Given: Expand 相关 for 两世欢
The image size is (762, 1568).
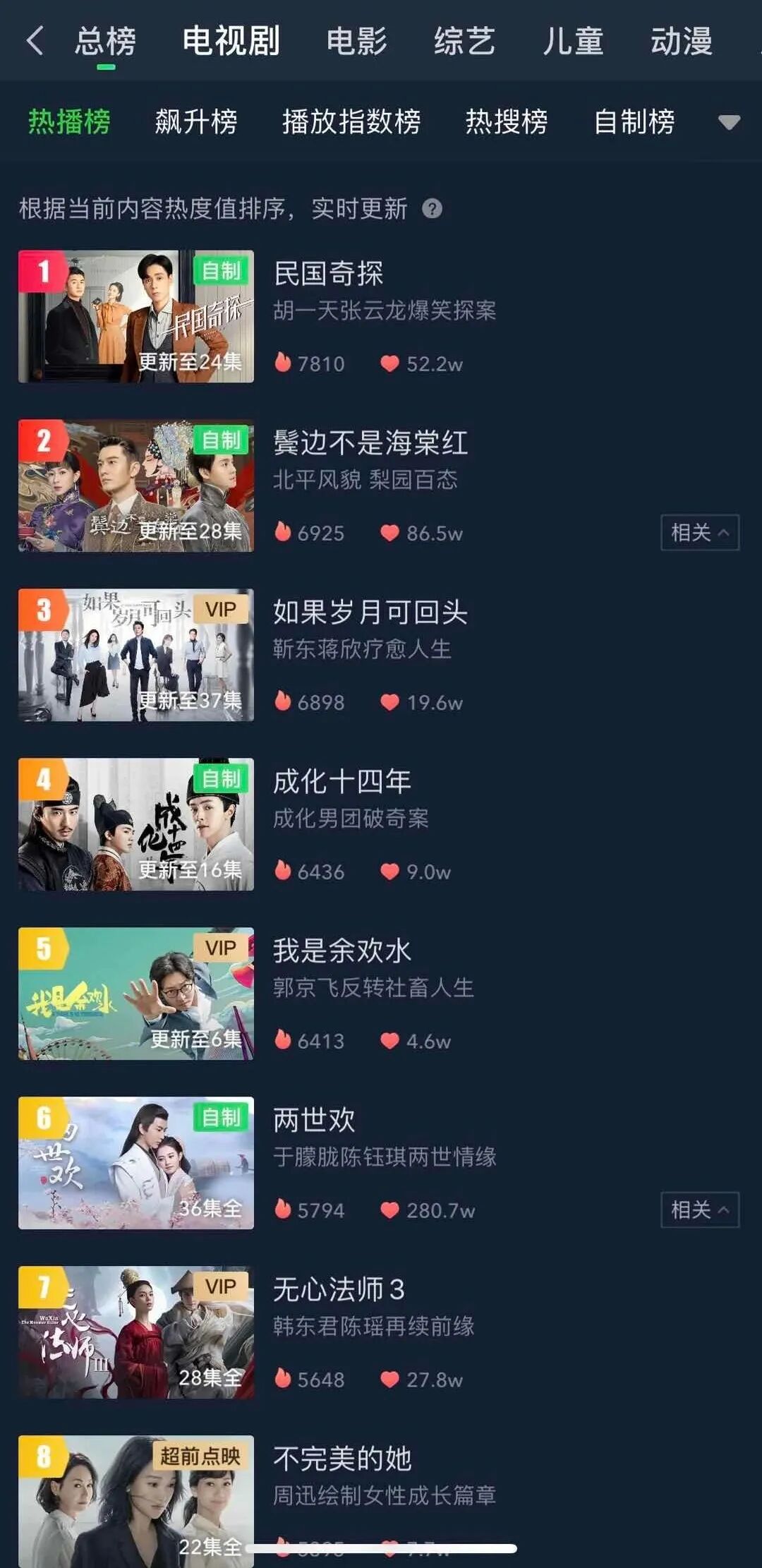Looking at the screenshot, I should coord(699,1210).
